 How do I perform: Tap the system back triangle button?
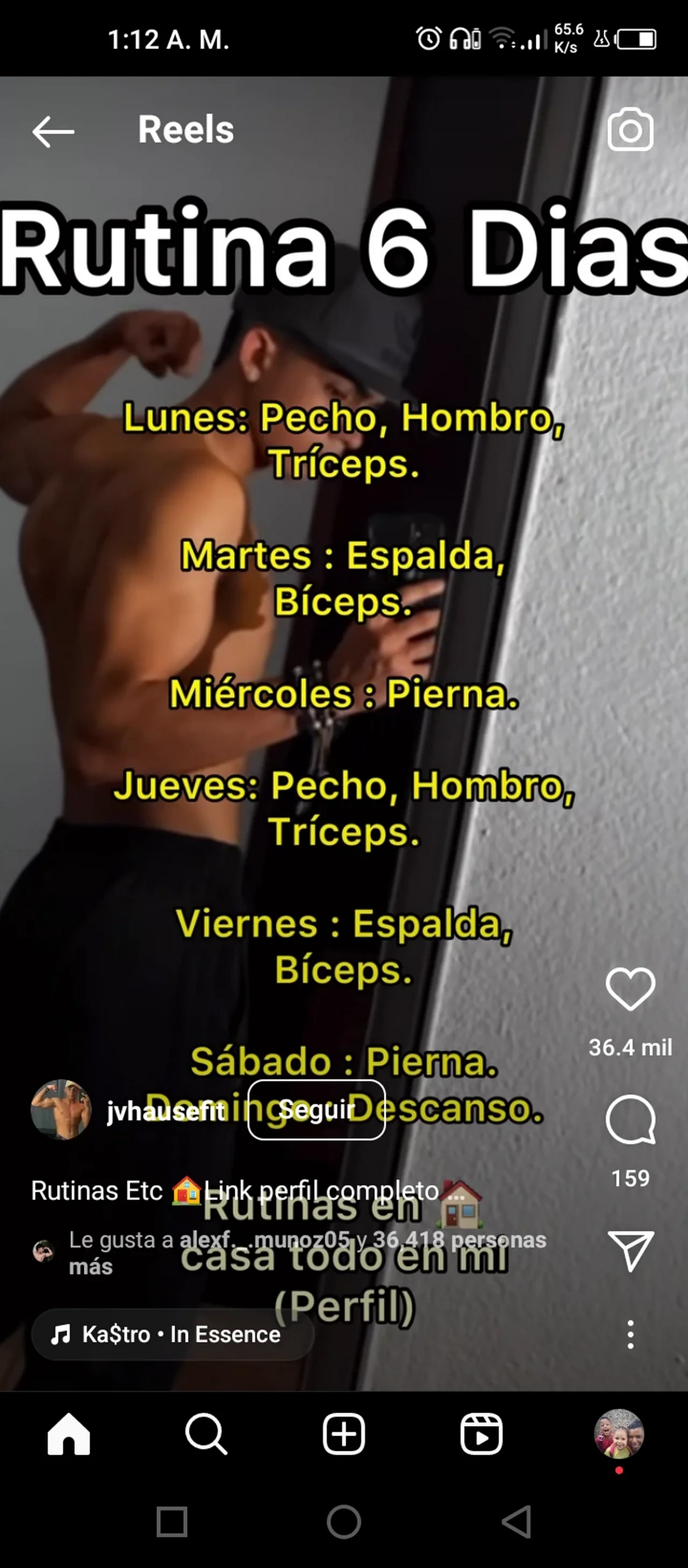click(516, 1522)
